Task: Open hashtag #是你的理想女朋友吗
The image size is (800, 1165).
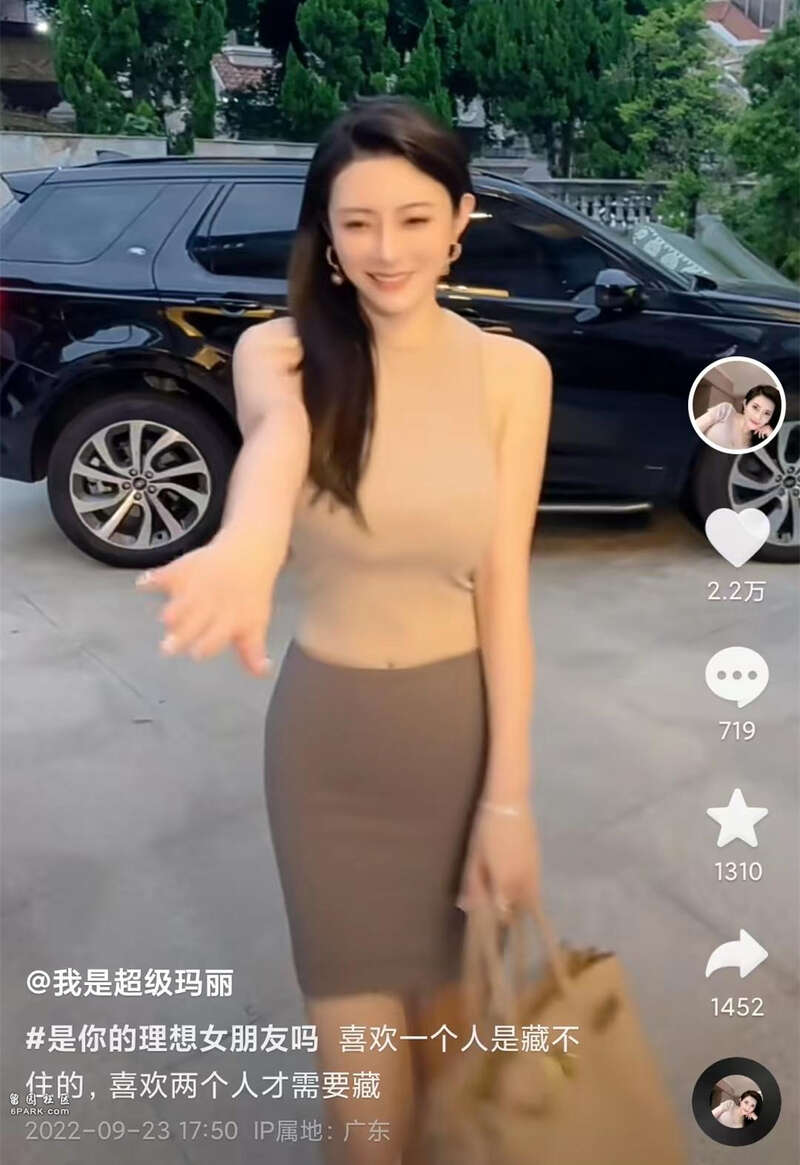Action: (x=172, y=1038)
